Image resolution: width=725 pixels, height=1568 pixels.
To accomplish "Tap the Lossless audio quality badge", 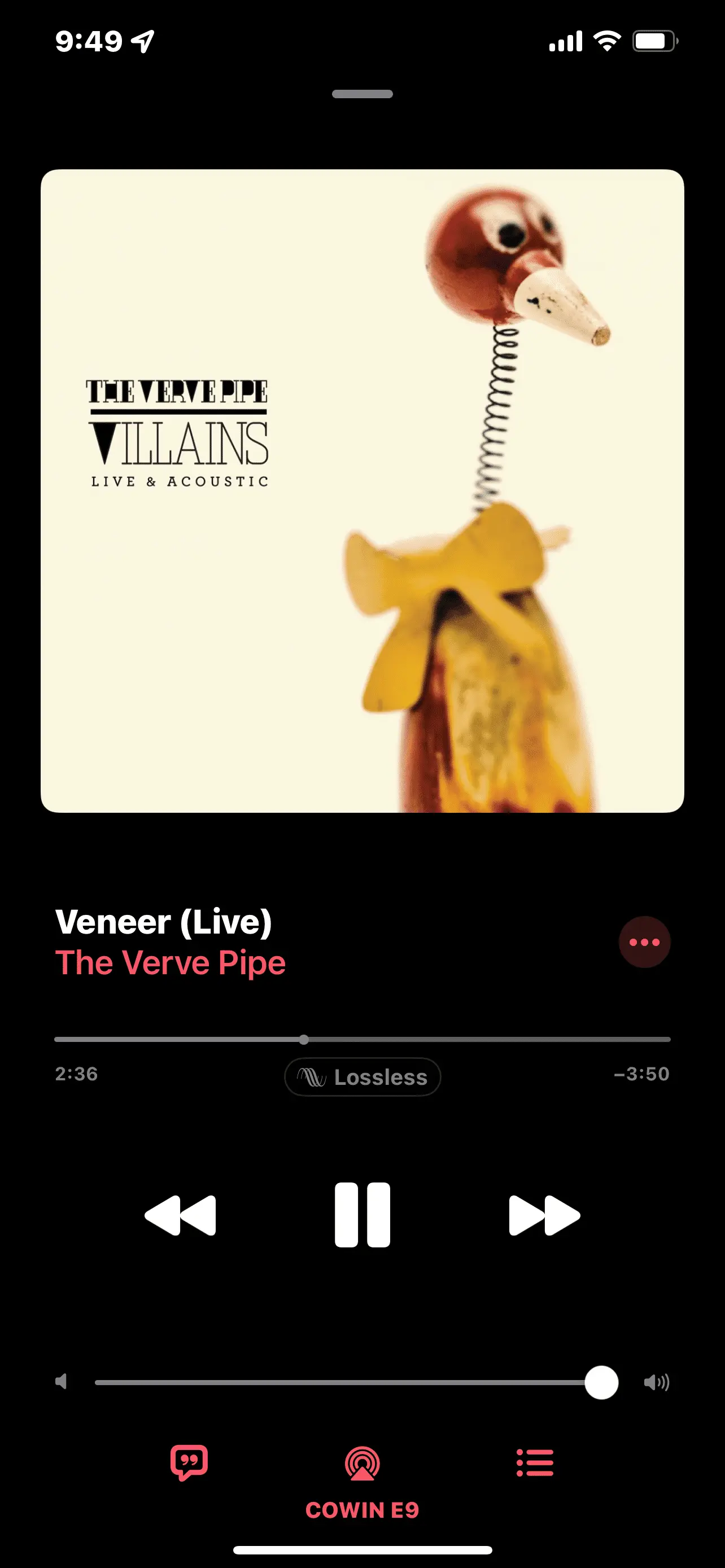I will (362, 1077).
